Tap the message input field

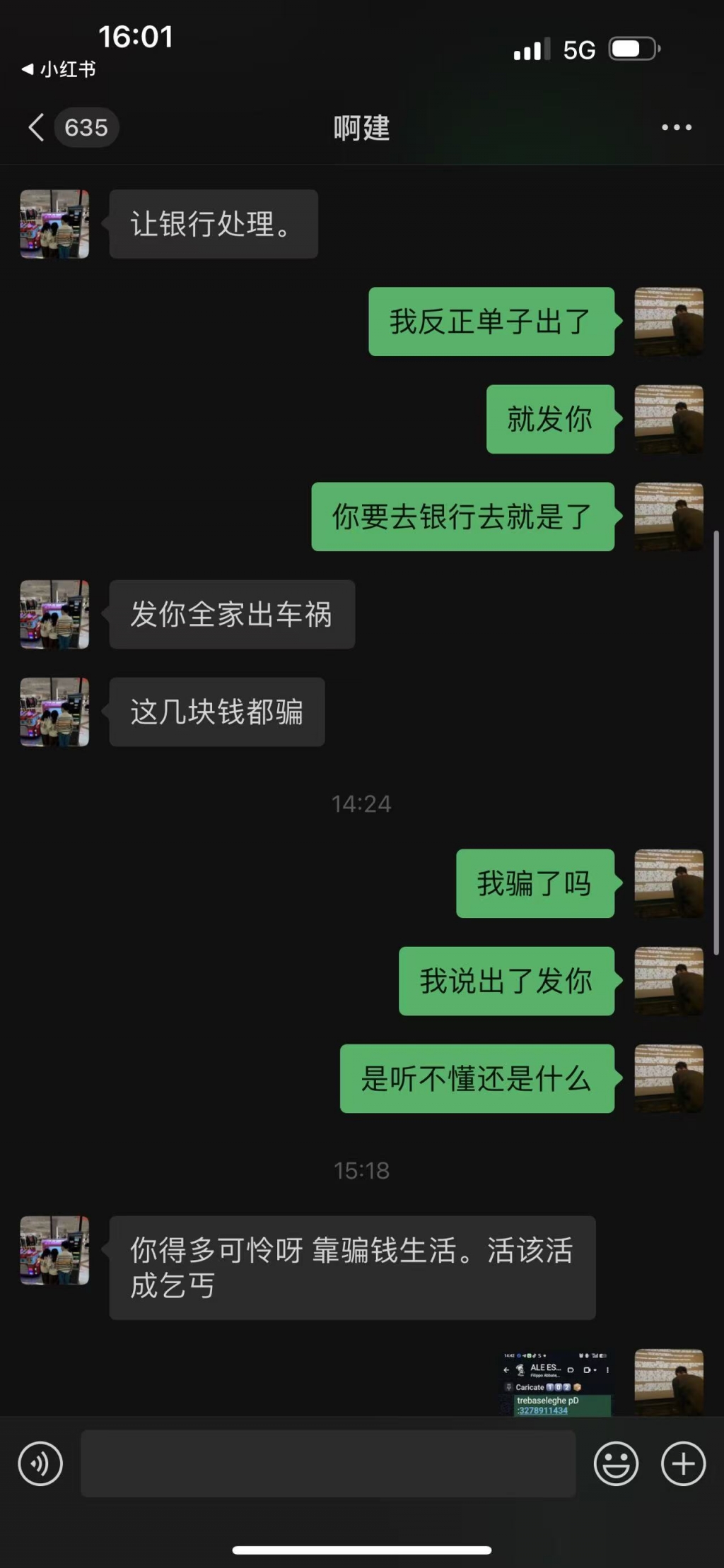(329, 1463)
